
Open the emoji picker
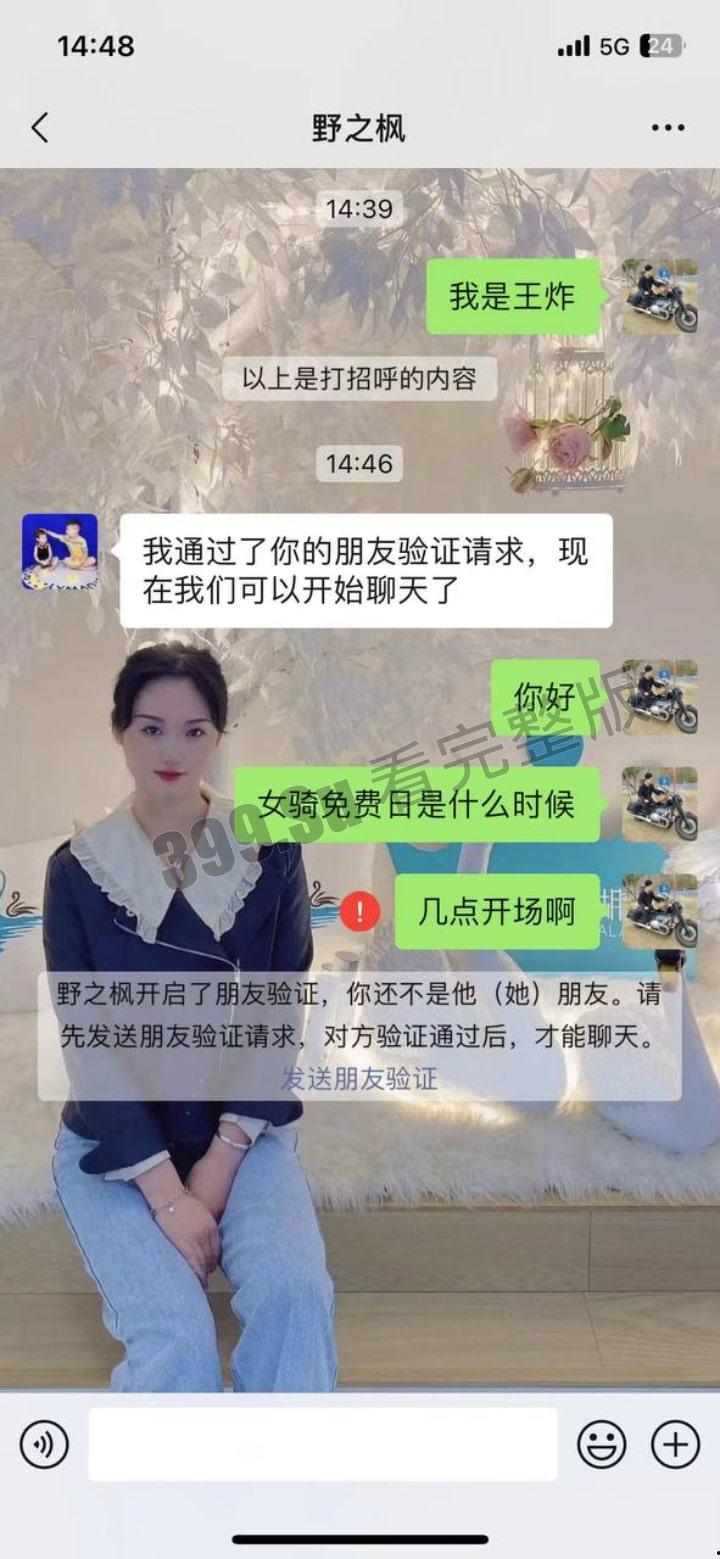[601, 1444]
